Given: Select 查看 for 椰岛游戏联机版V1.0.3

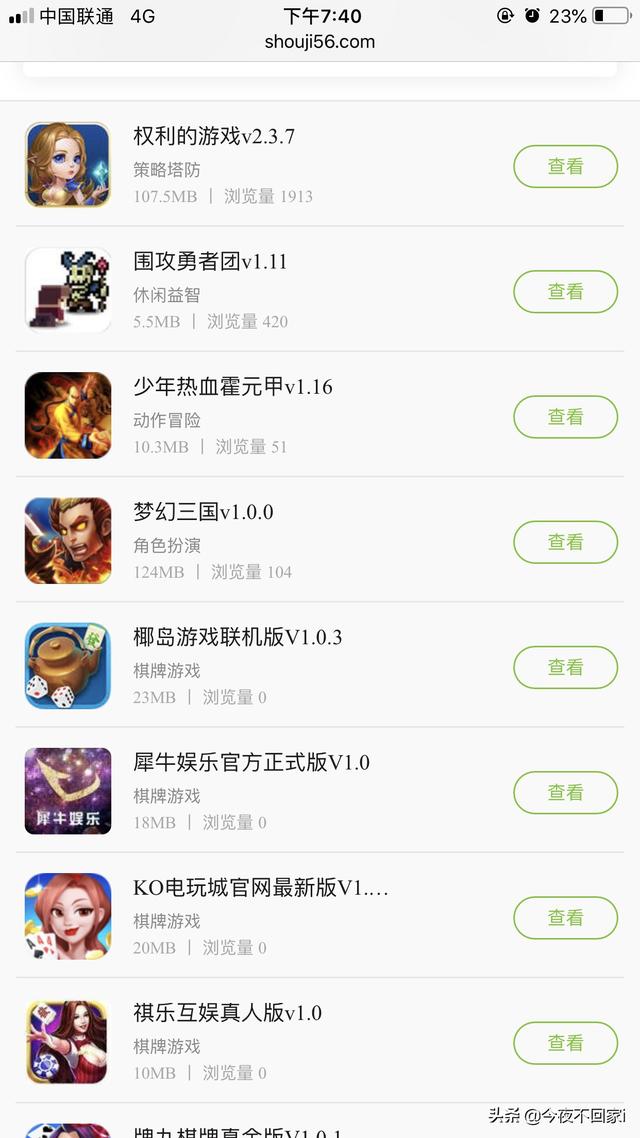Looking at the screenshot, I should pos(565,667).
